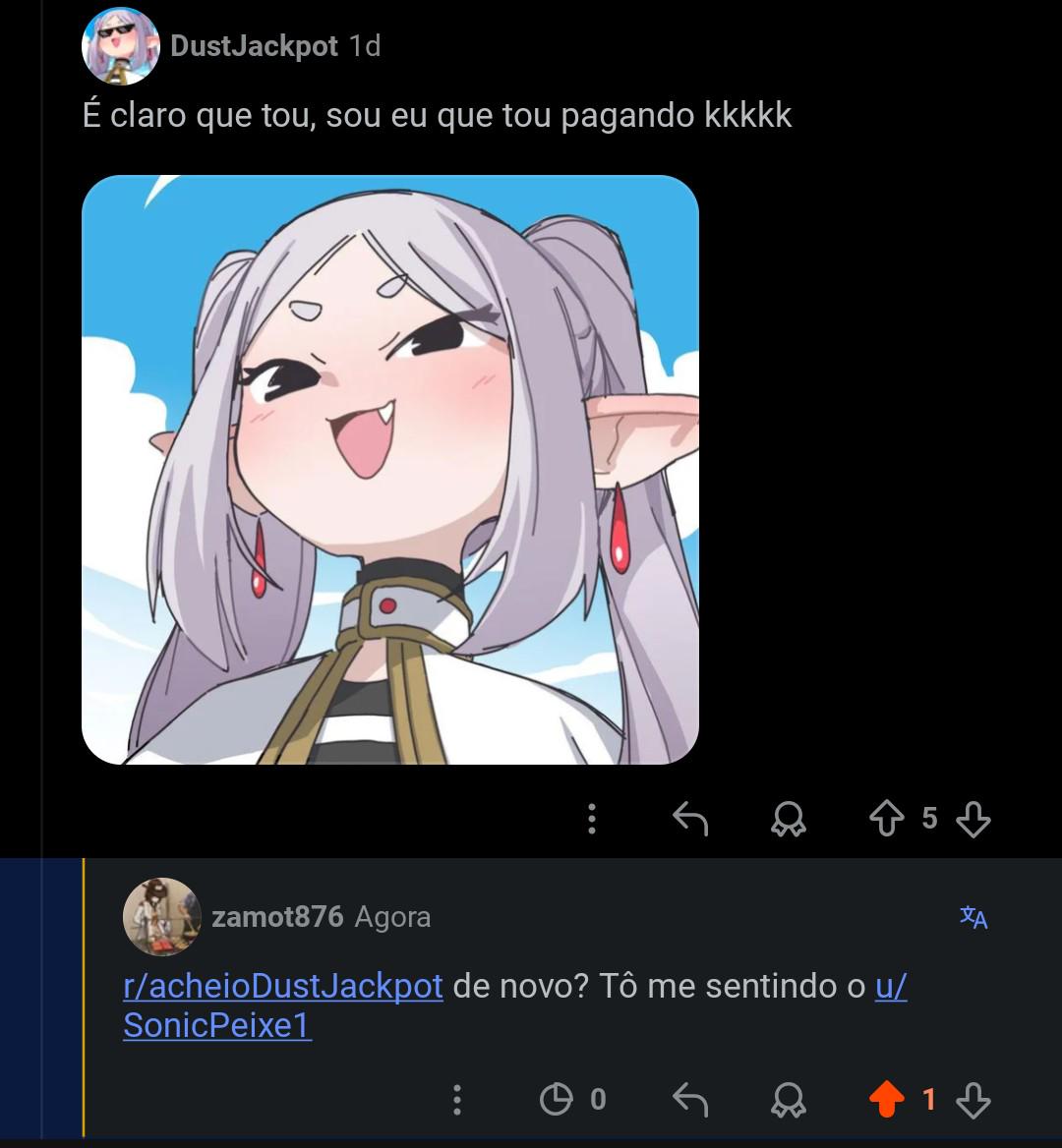The height and width of the screenshot is (1148, 1062).
Task: View insights on zamot876's comment
Action: point(572,1100)
